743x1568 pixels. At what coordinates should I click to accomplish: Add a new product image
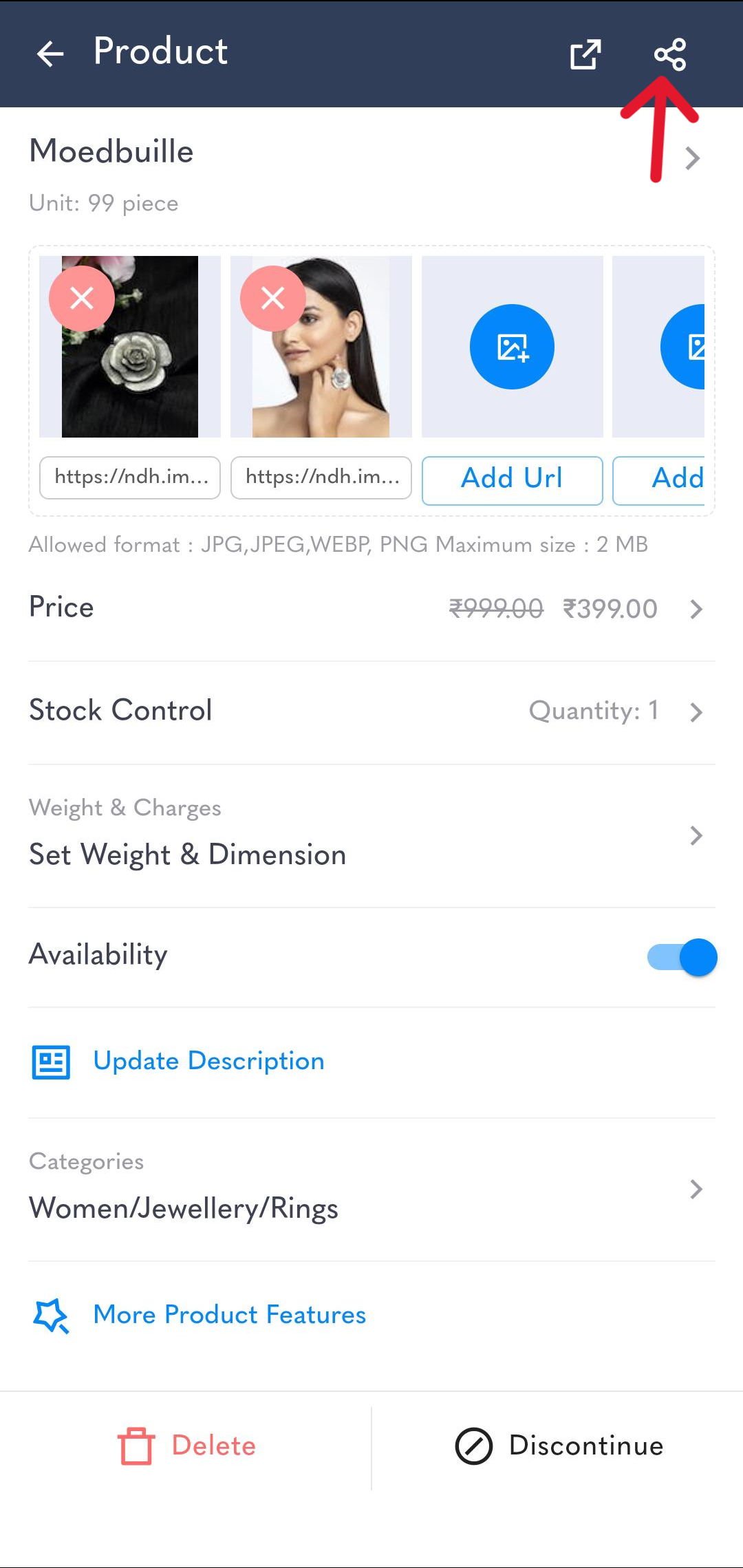coord(512,347)
